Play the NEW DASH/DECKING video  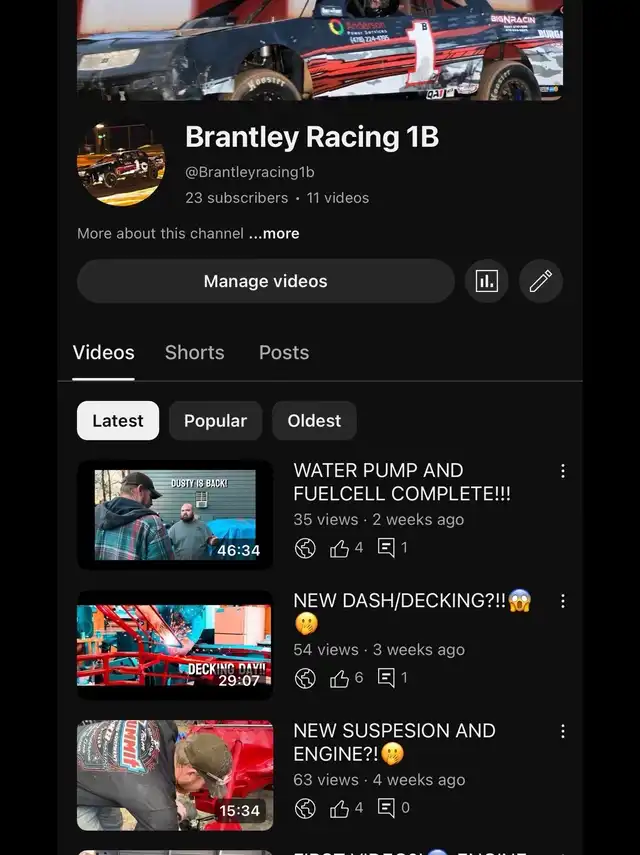point(175,645)
